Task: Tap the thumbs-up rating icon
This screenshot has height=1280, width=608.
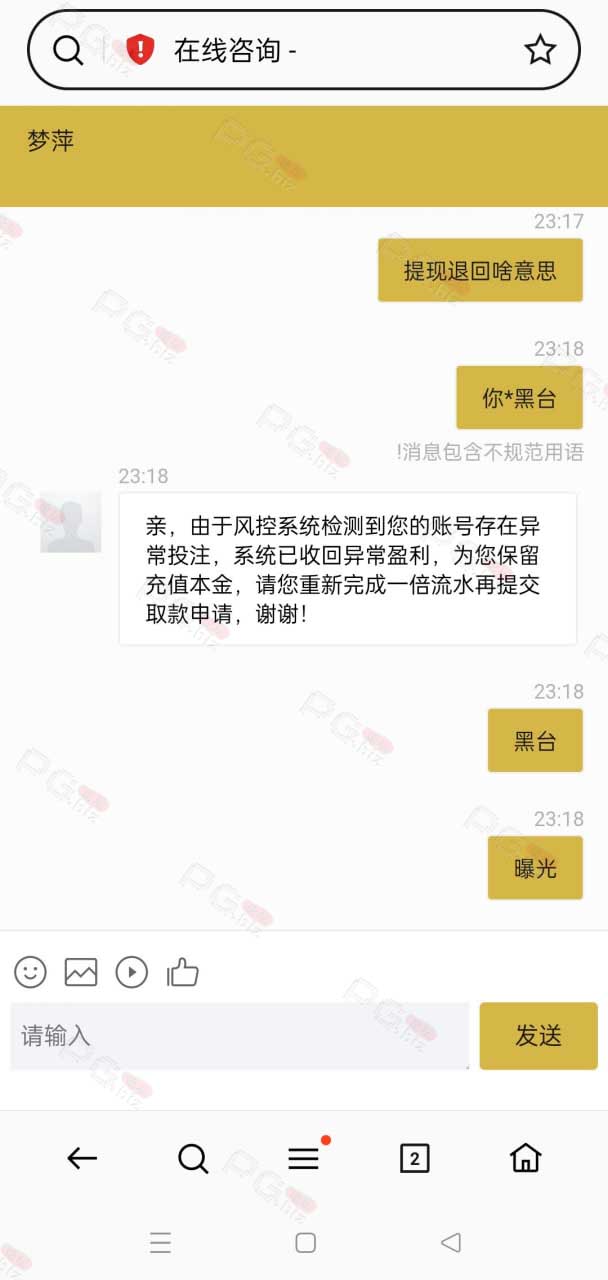Action: coord(182,971)
